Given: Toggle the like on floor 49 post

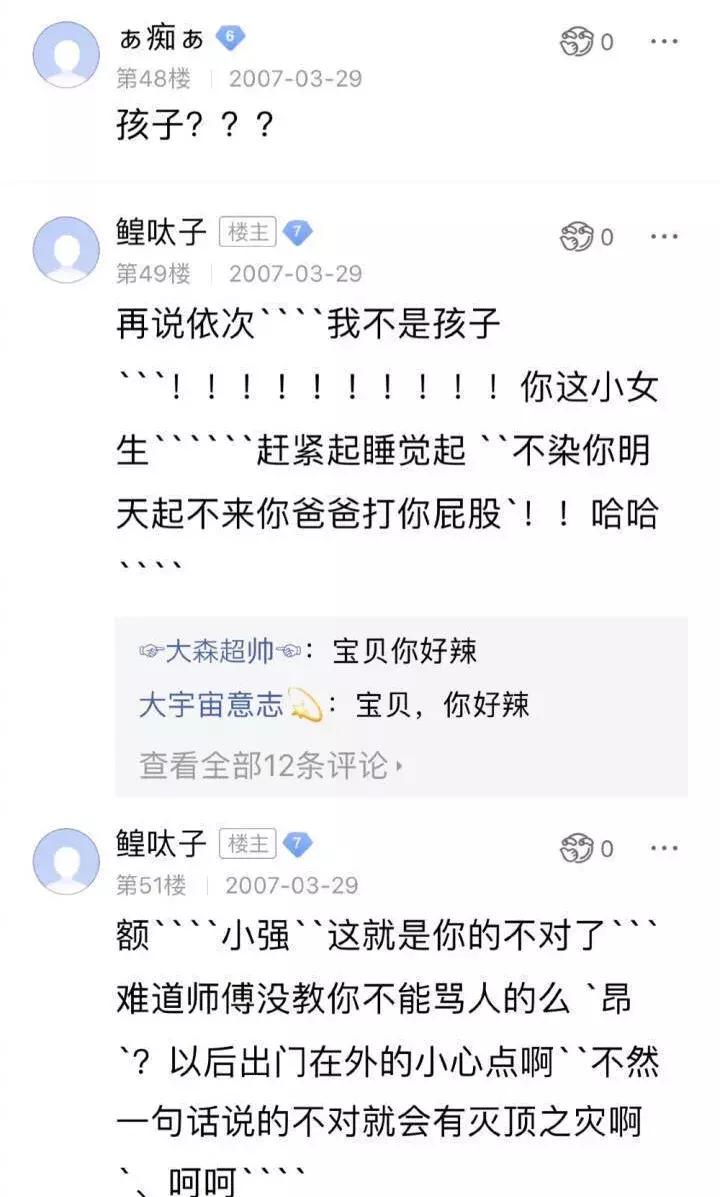Looking at the screenshot, I should click(x=575, y=237).
